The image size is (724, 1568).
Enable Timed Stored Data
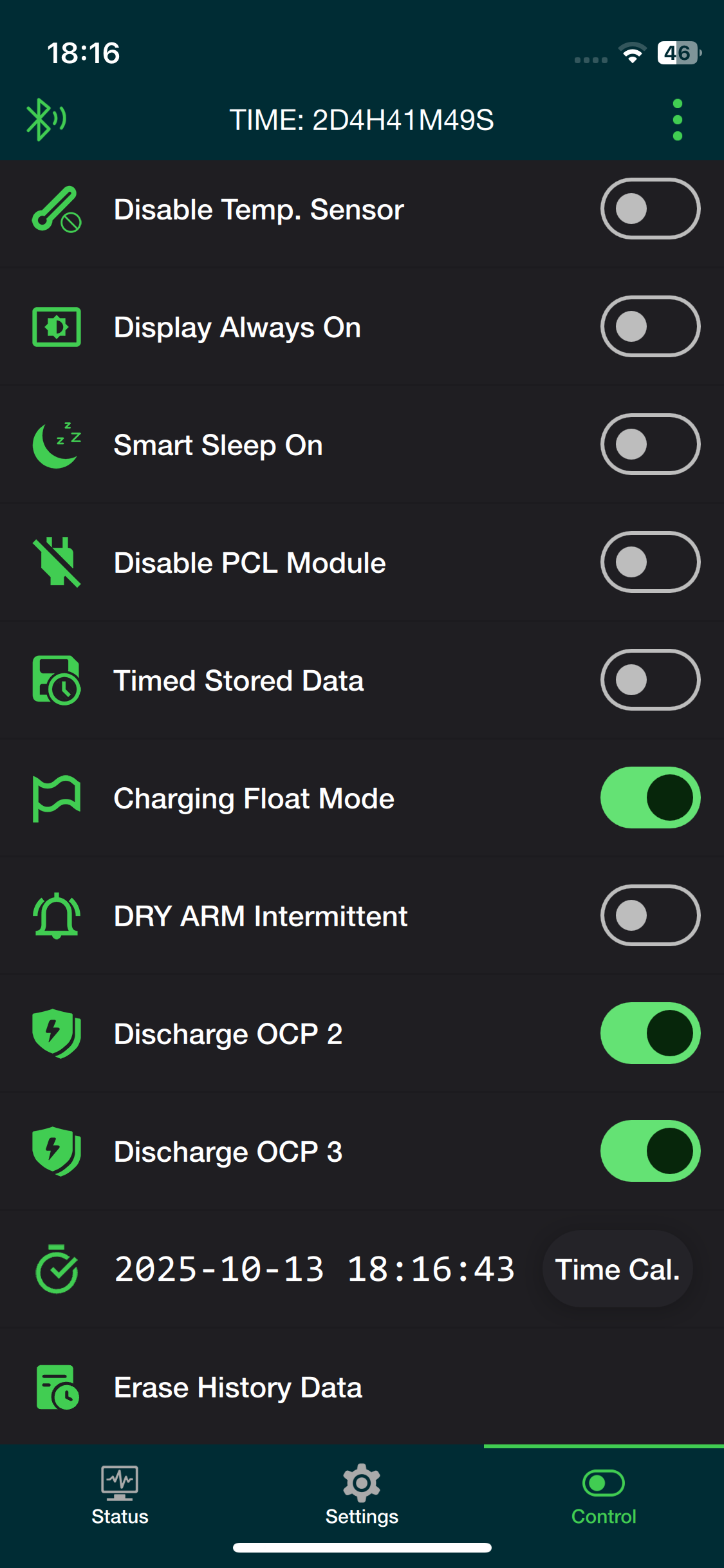(650, 680)
